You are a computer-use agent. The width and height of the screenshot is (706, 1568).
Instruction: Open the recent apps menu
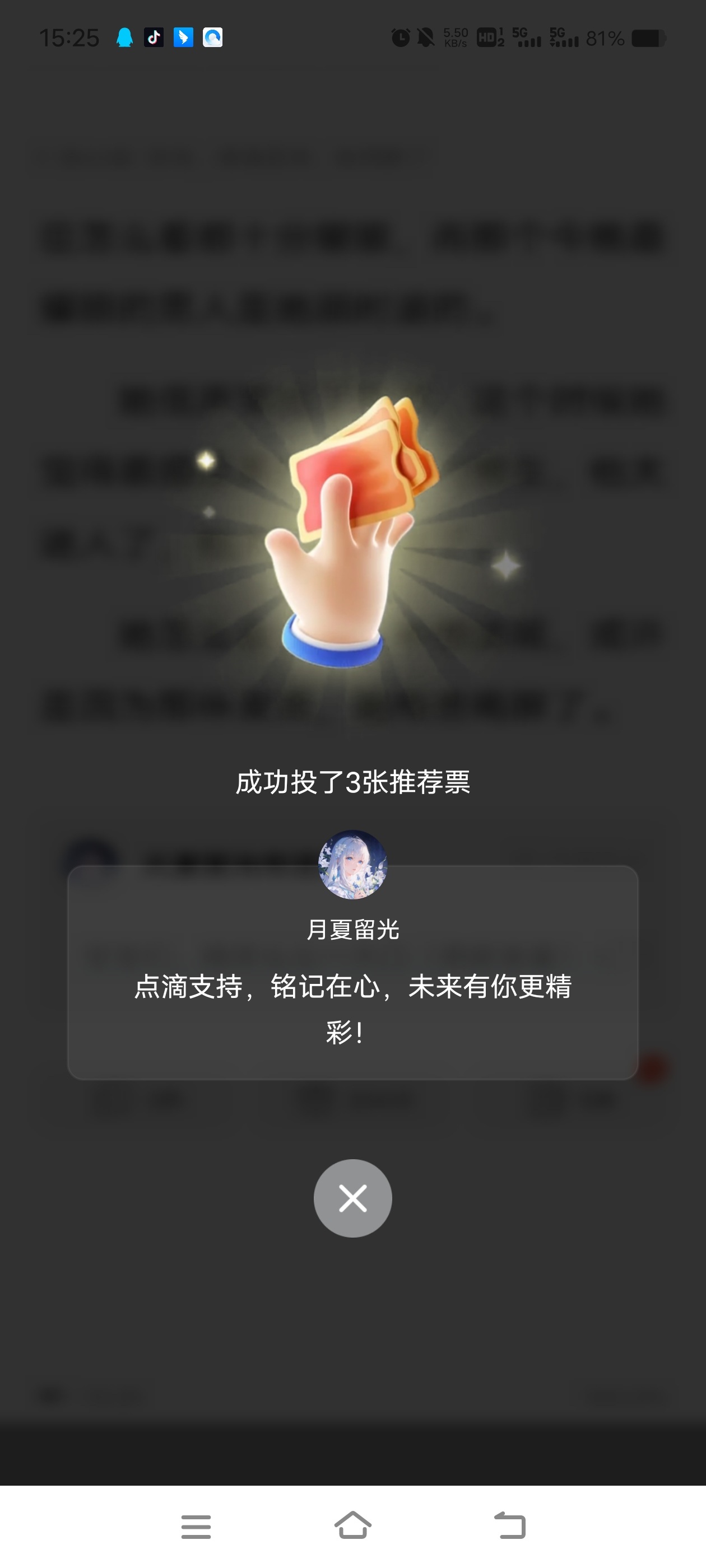[x=196, y=1527]
